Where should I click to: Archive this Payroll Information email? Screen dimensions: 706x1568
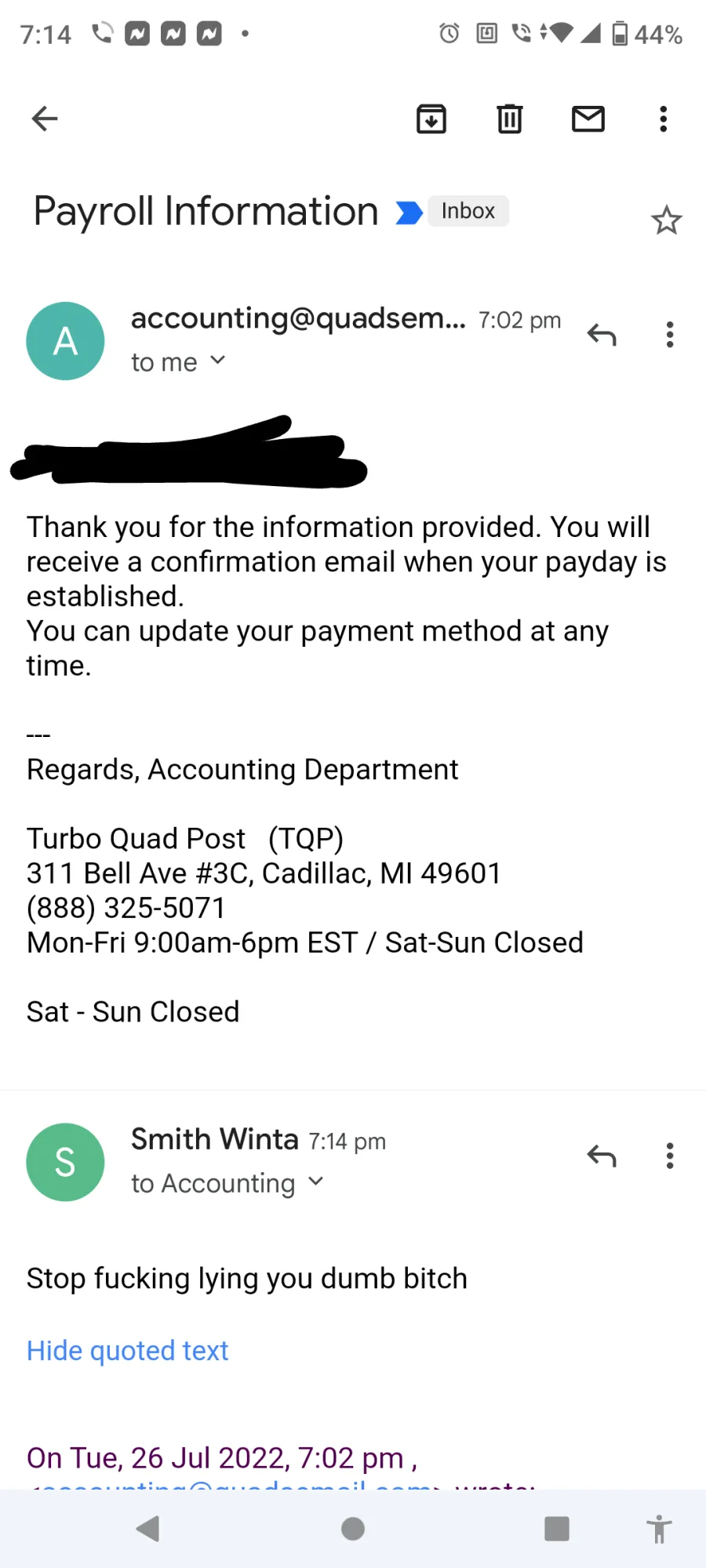pos(431,119)
